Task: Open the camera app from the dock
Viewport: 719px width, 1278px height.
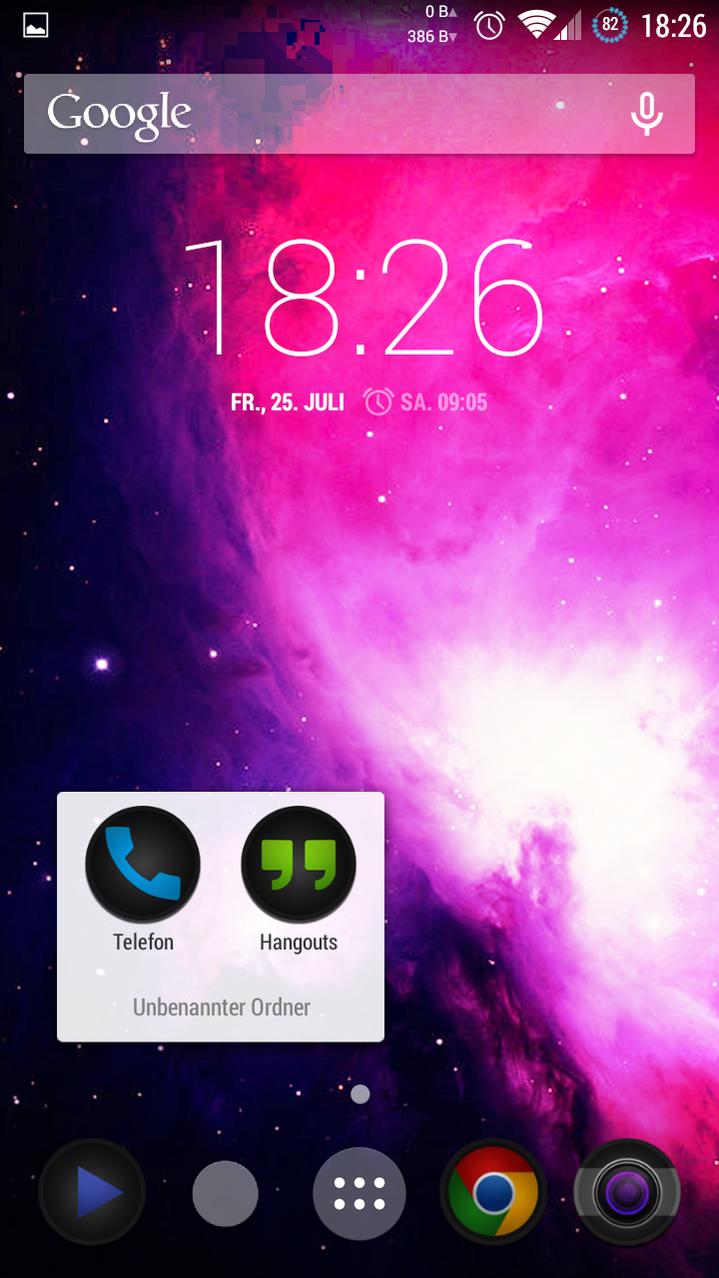Action: coord(627,1192)
